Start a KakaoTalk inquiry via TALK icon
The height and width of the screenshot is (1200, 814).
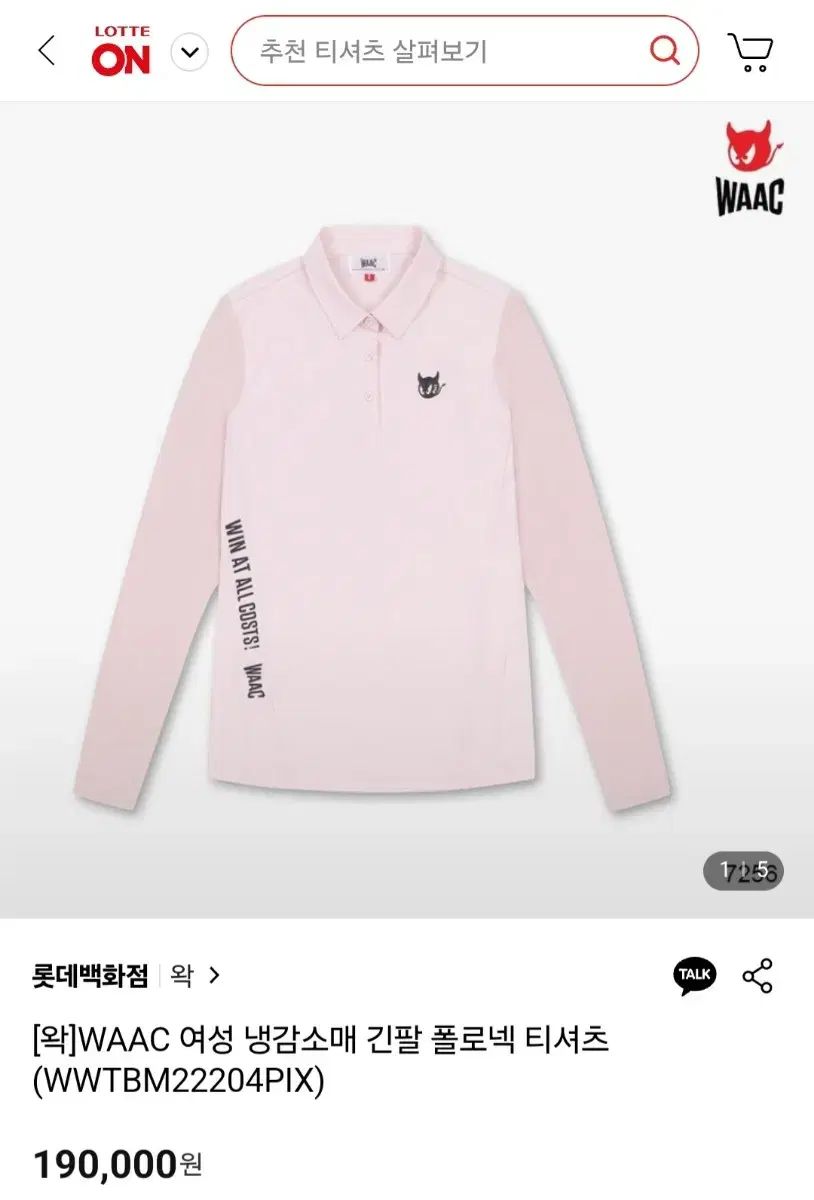pos(694,975)
